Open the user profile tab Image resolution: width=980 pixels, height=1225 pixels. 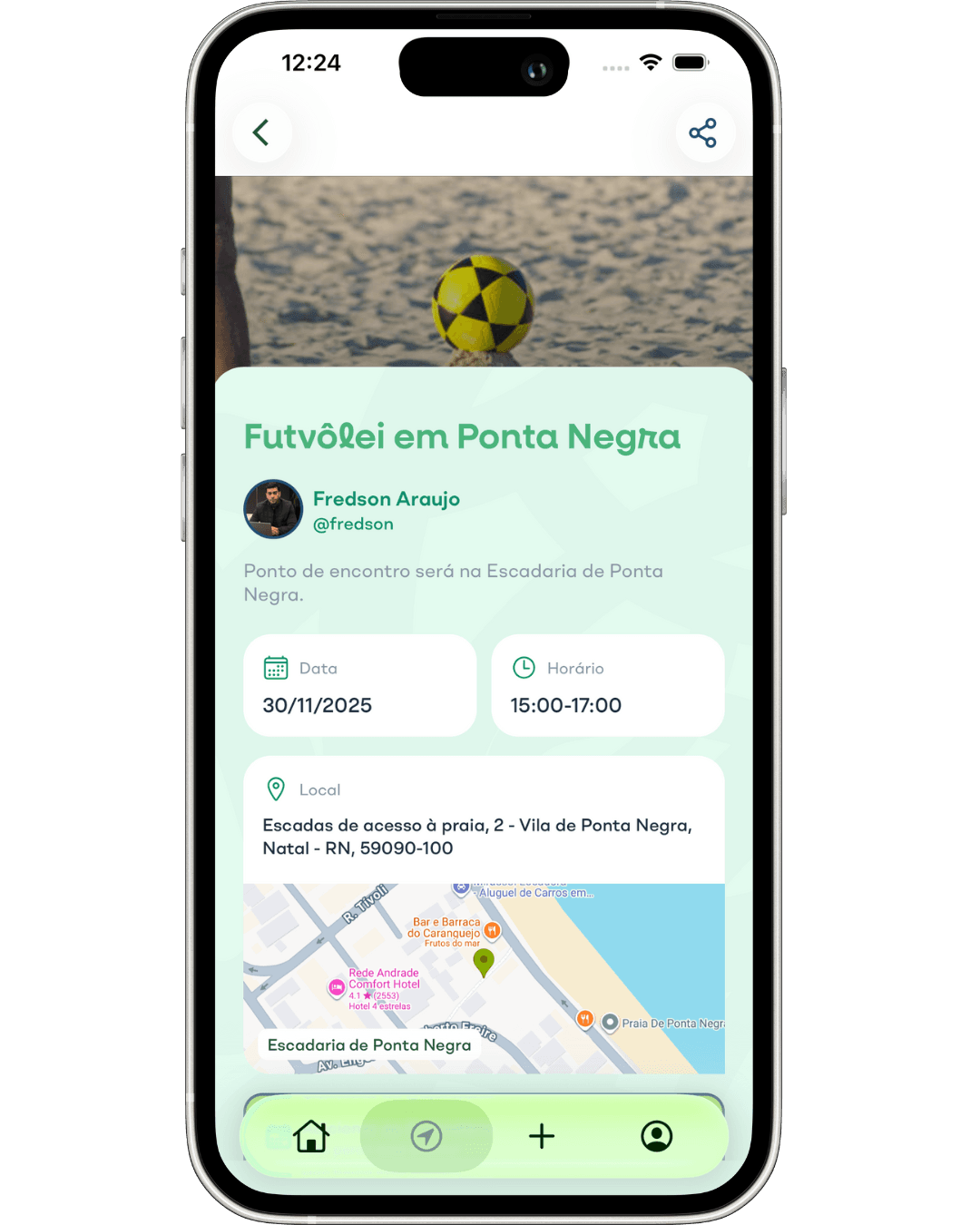tap(656, 1136)
